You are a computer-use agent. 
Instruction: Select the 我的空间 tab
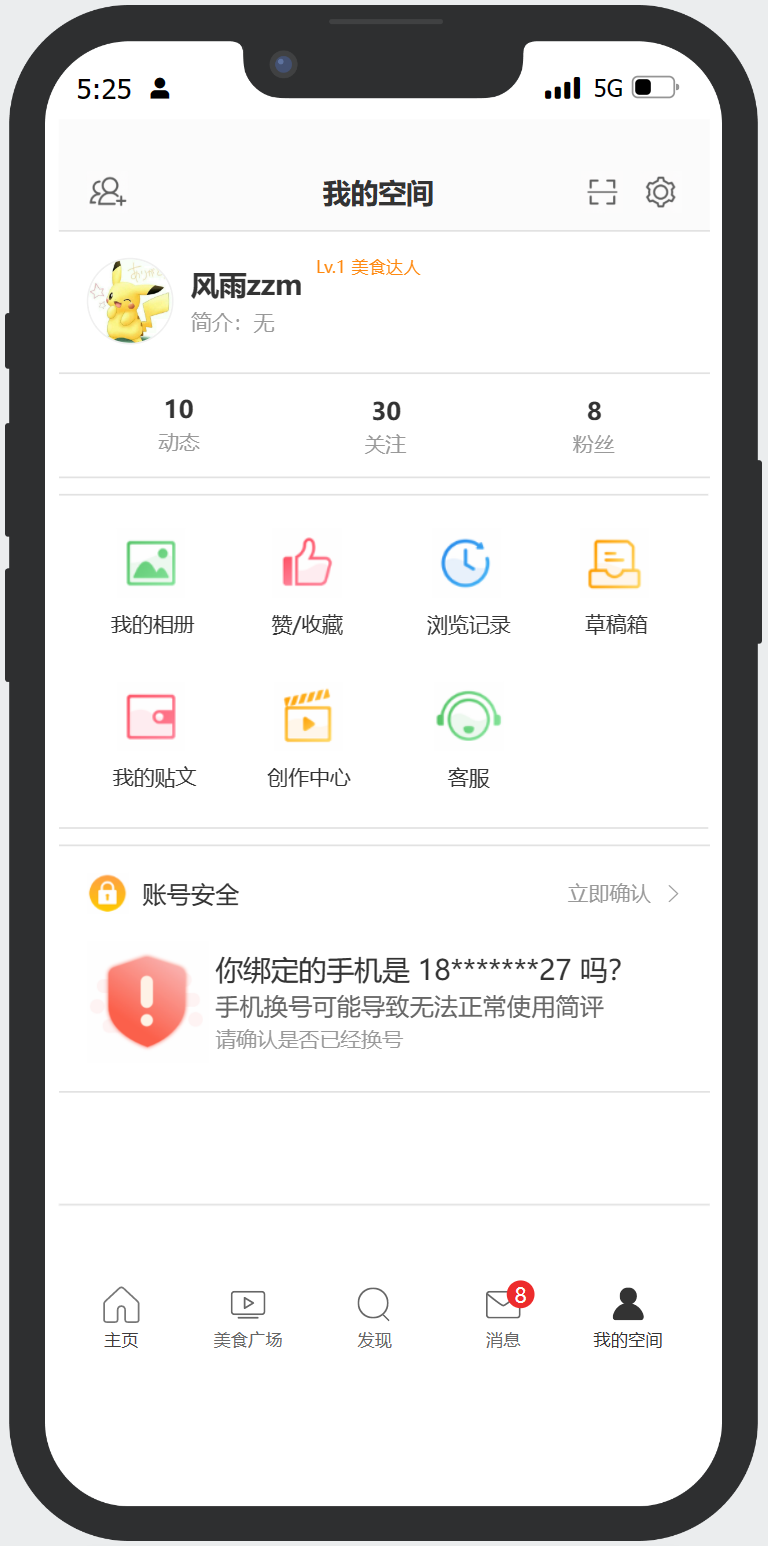[x=628, y=1318]
